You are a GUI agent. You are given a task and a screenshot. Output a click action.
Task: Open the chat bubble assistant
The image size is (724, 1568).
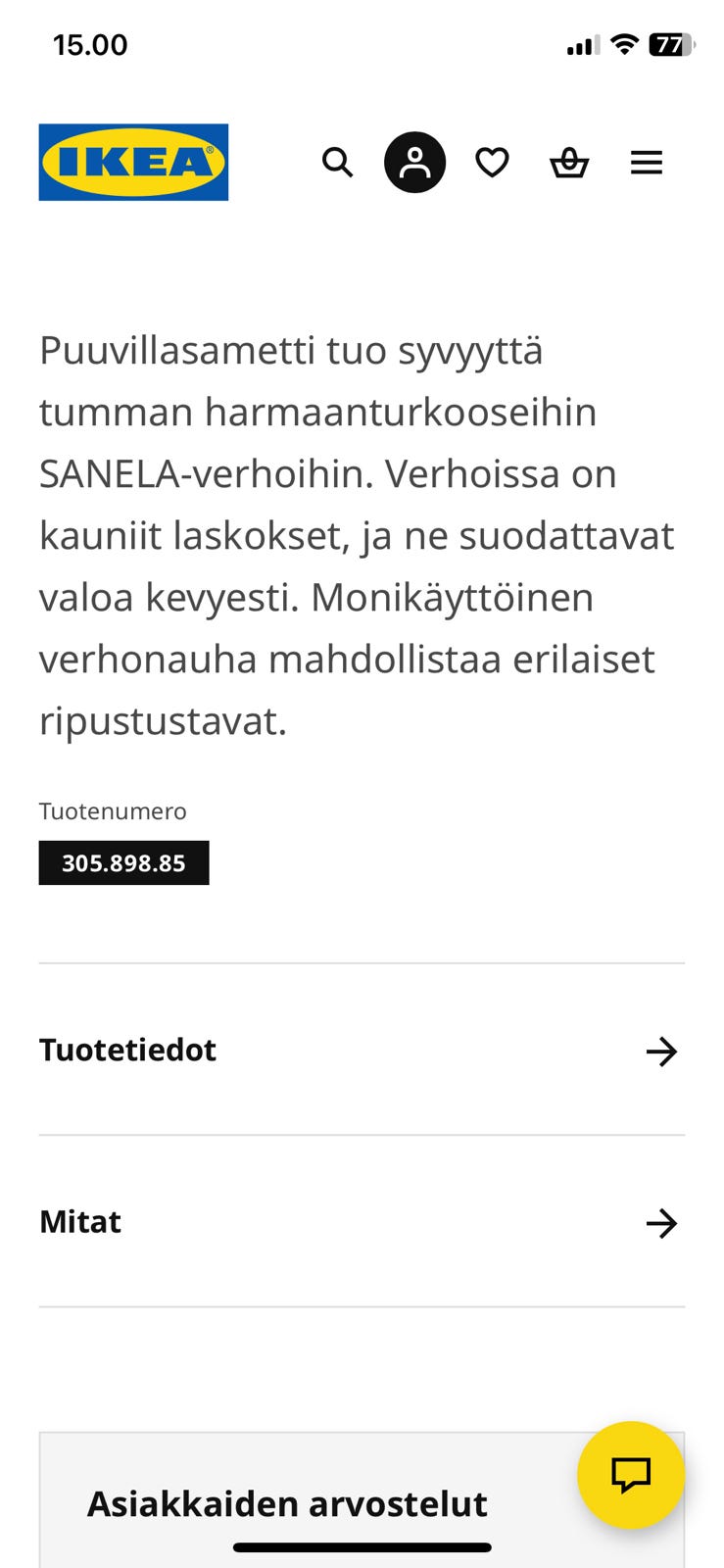[x=631, y=1475]
